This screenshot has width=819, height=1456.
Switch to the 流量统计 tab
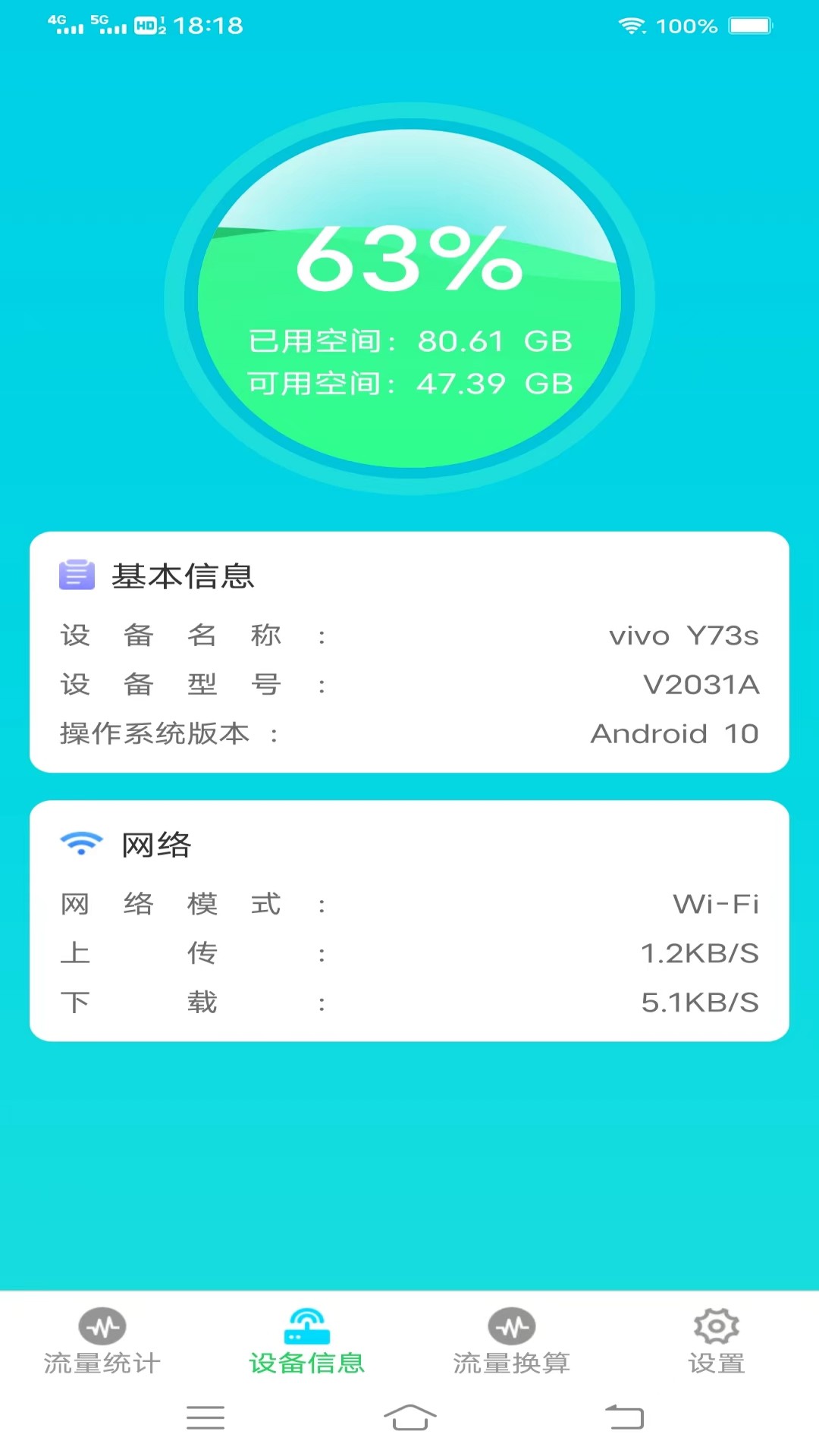(102, 1356)
